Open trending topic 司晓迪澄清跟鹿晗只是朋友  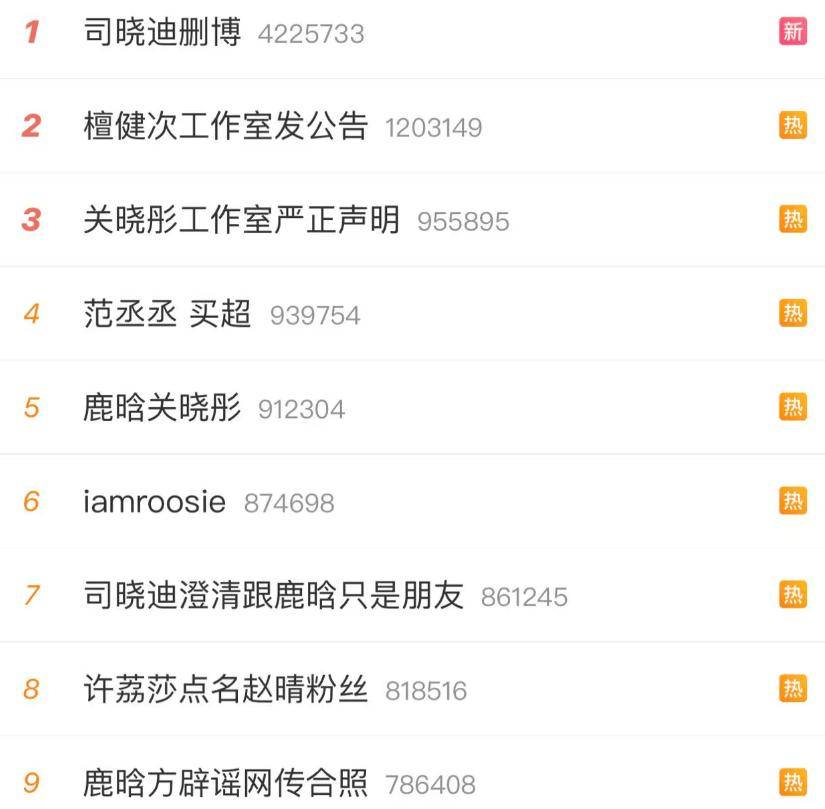[x=273, y=596]
